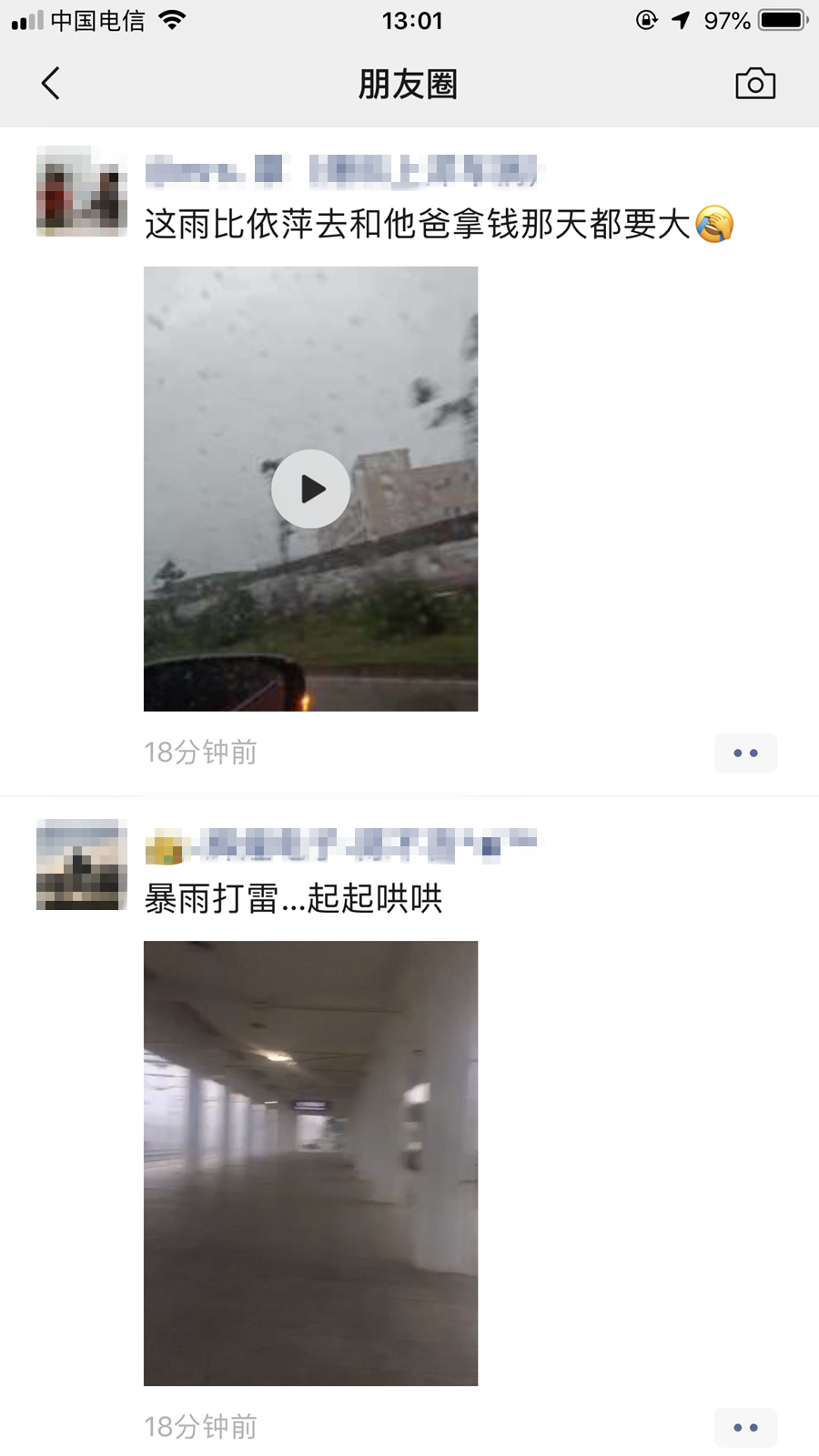Screen dimensions: 819x1456
Task: Click the back arrow to leave 朋友圈
Action: pyautogui.click(x=50, y=83)
